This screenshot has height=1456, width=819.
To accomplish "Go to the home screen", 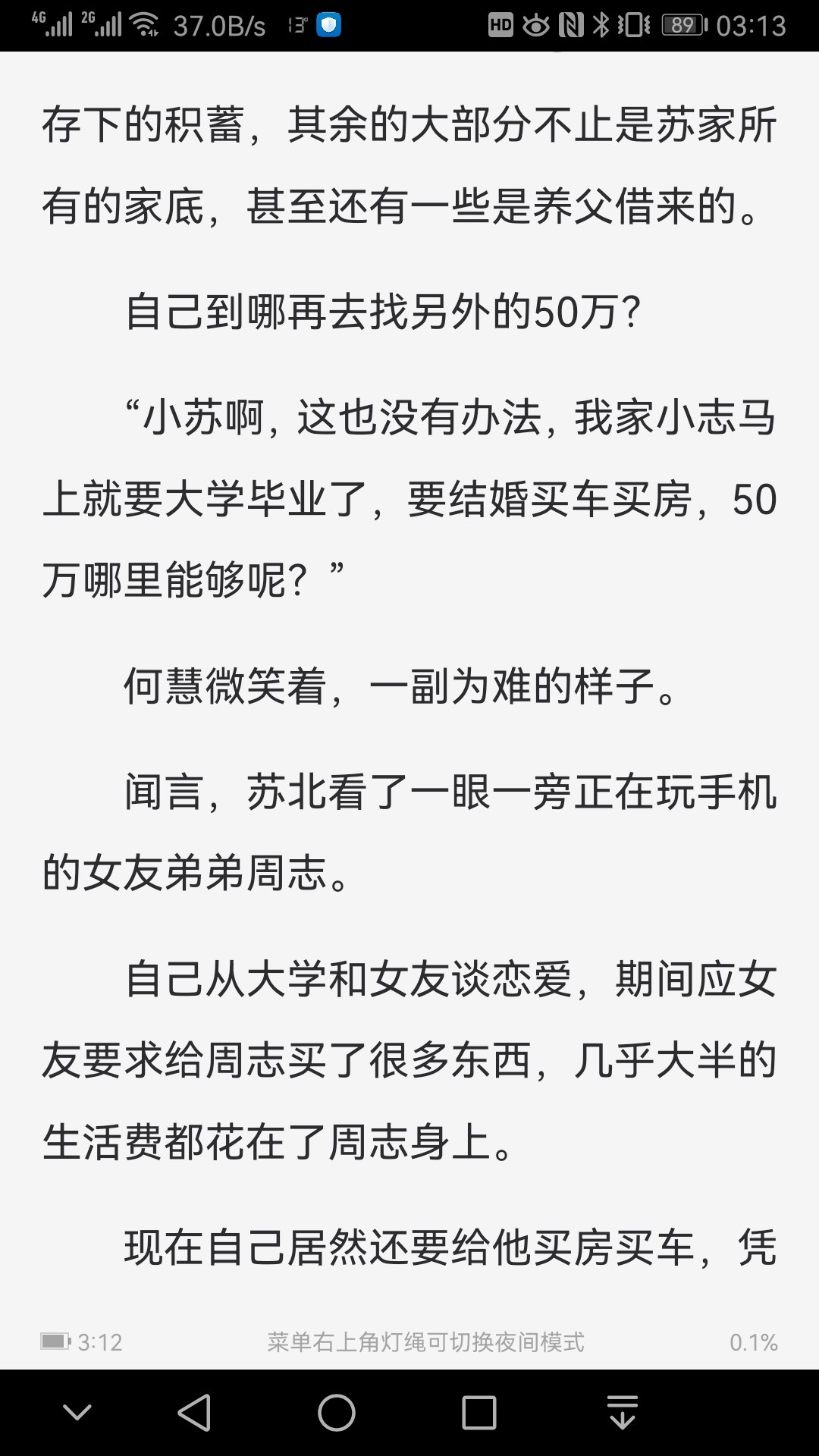I will point(336,1413).
